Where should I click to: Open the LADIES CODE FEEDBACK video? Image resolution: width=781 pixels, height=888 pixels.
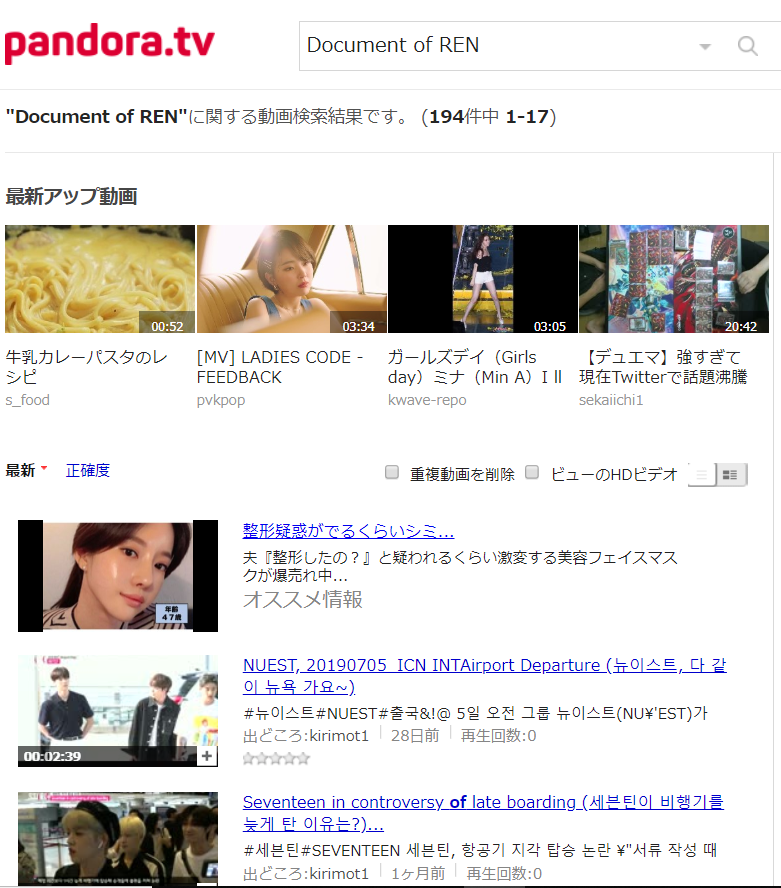(x=291, y=279)
